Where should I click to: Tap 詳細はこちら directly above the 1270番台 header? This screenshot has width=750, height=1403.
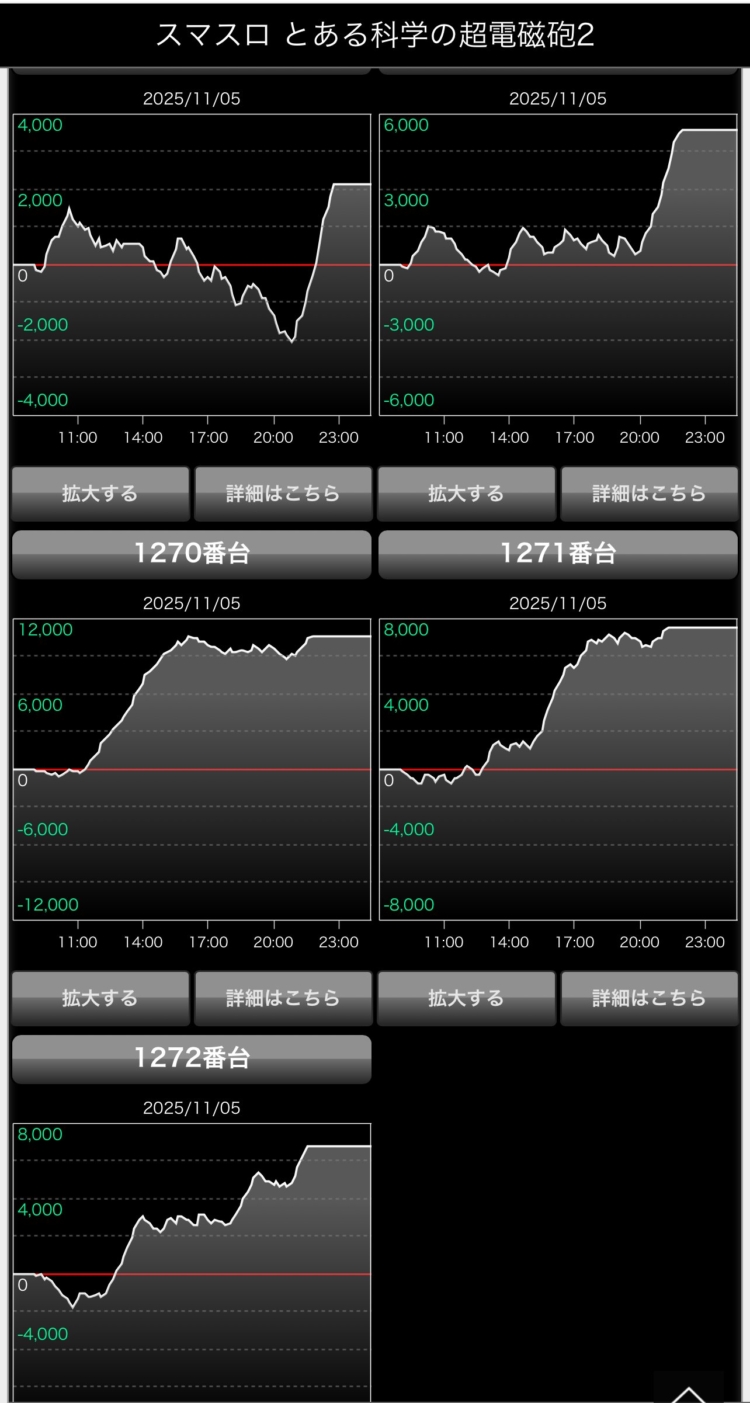click(283, 493)
